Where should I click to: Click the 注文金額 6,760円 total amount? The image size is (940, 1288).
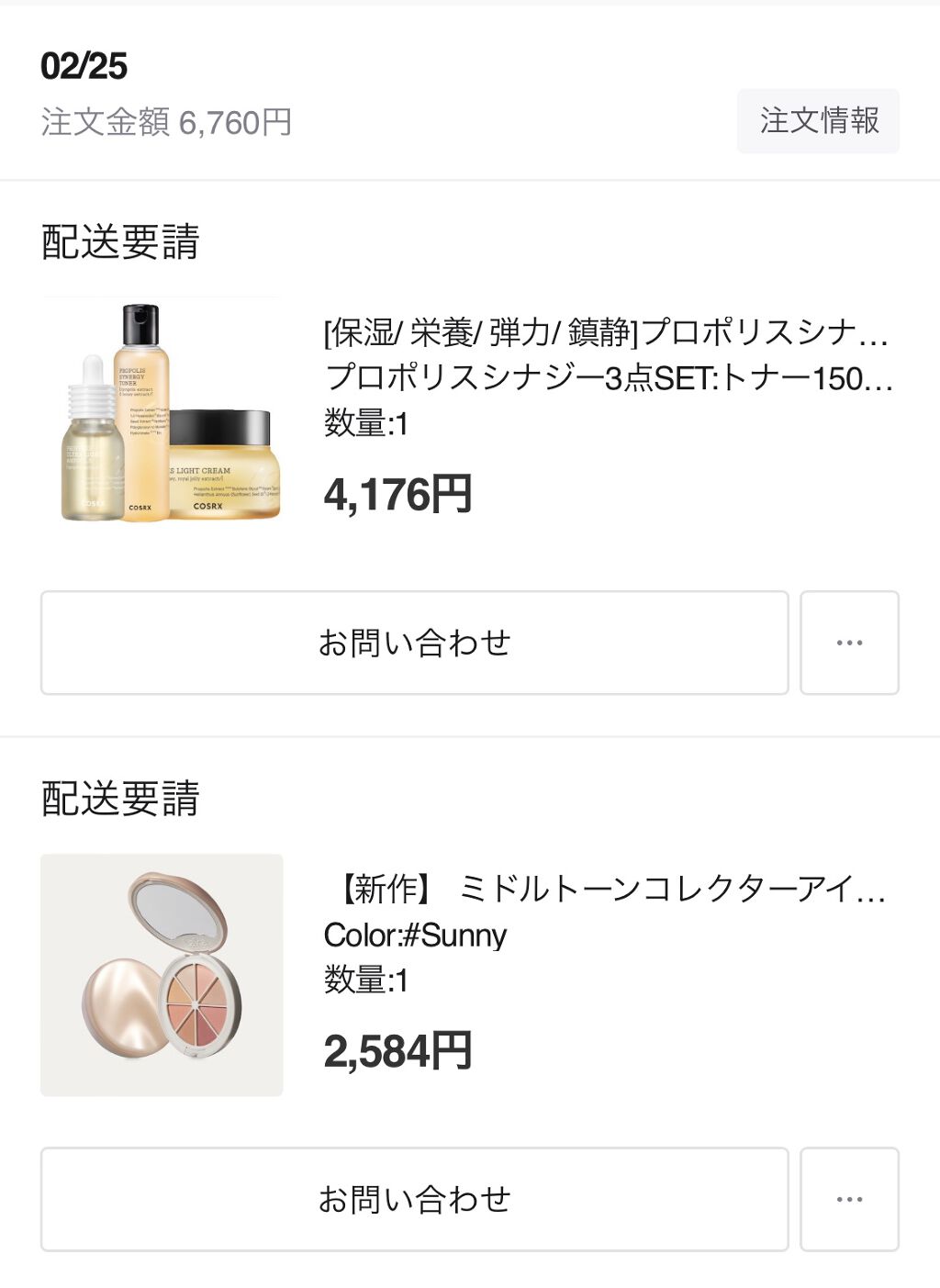tap(170, 120)
